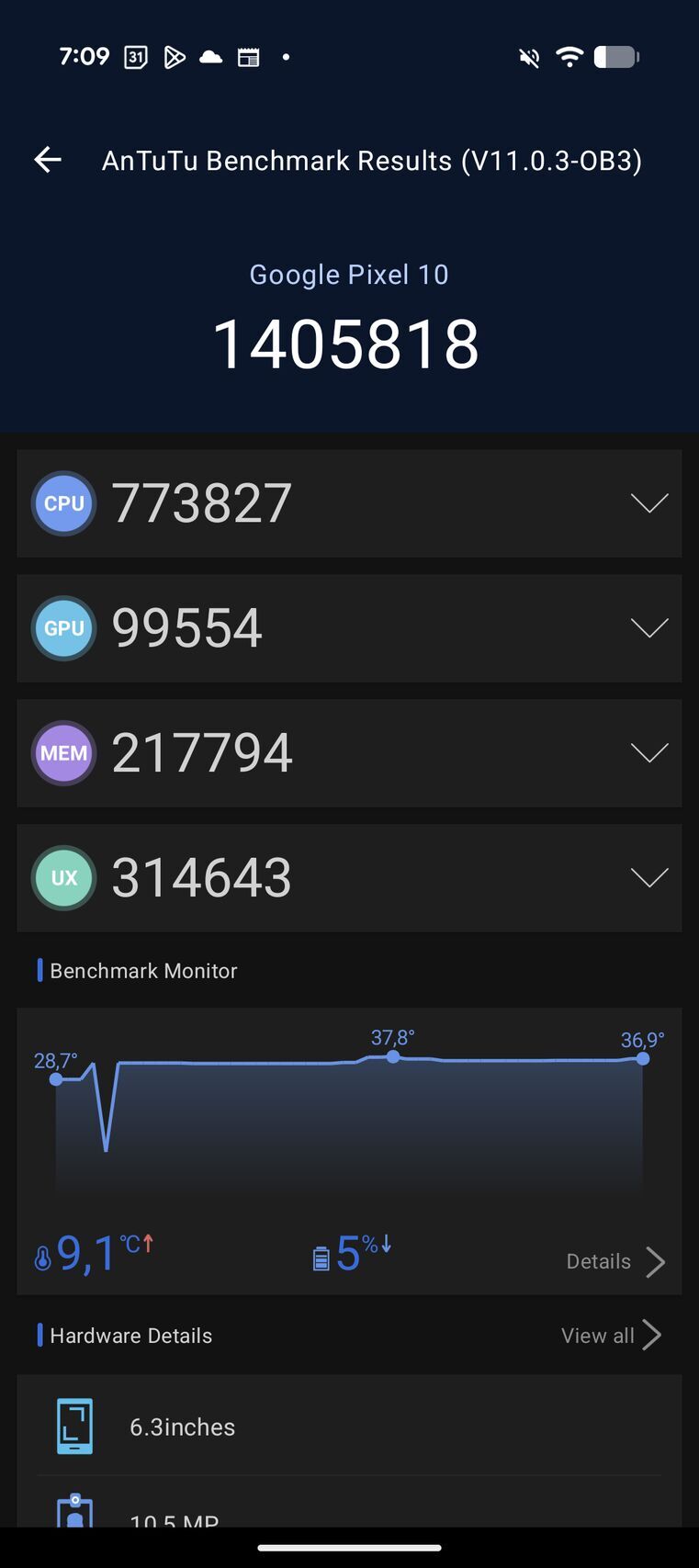The width and height of the screenshot is (699, 1568).
Task: Expand the CPU score breakdown
Action: pos(648,503)
